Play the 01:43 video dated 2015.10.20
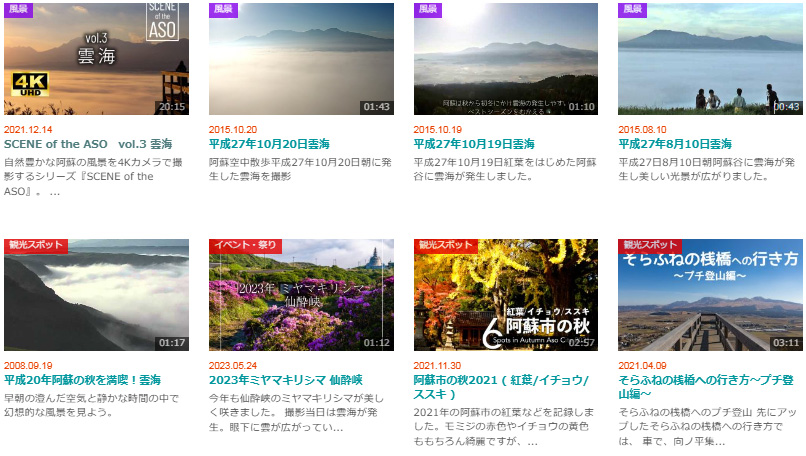 [301, 58]
